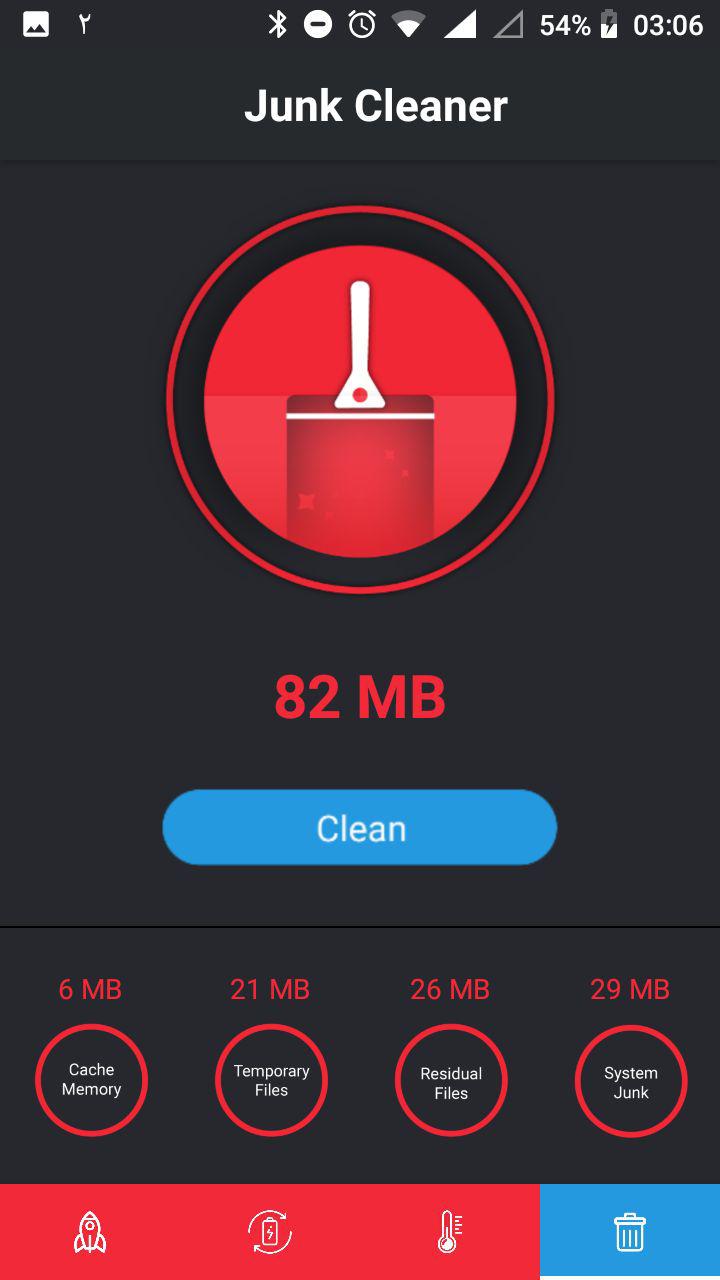The height and width of the screenshot is (1280, 720).
Task: Switch to the rocket boost tab
Action: coord(90,1232)
